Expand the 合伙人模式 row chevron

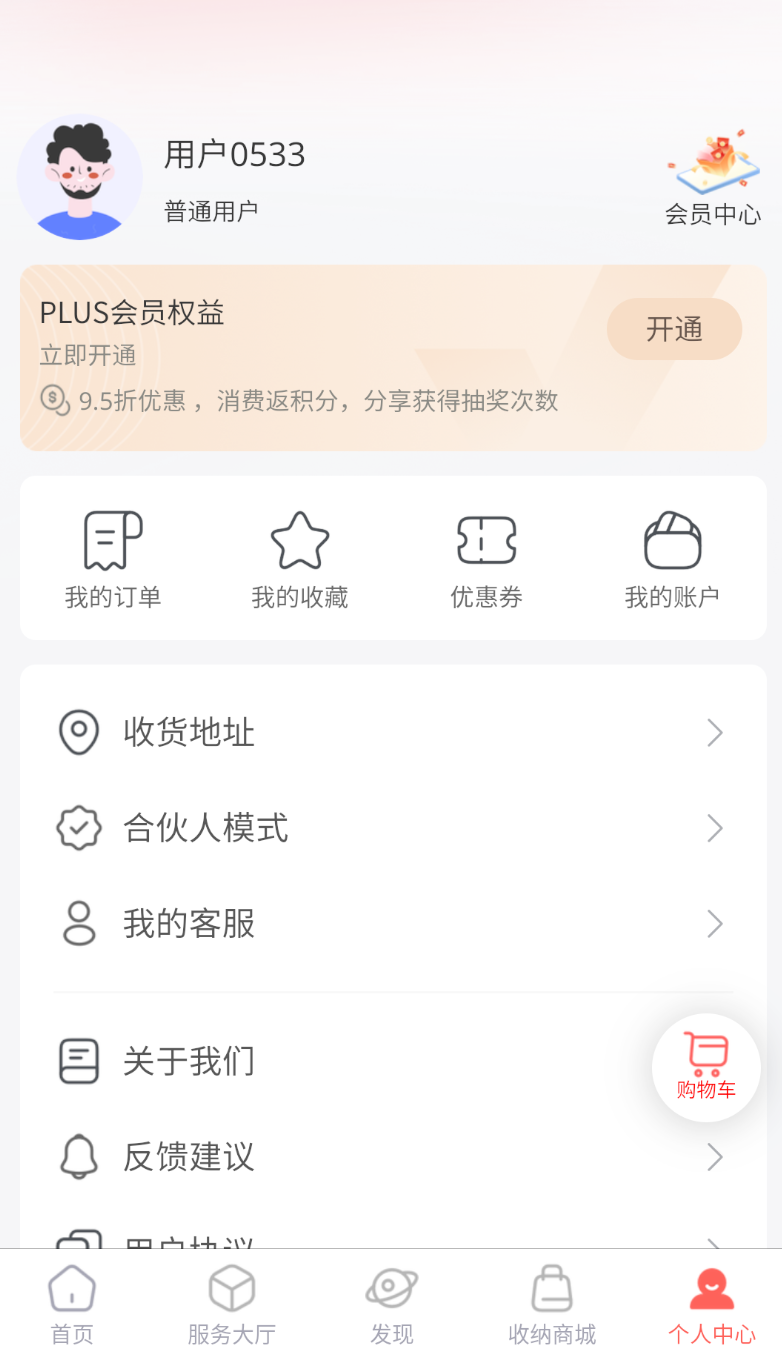(x=714, y=828)
